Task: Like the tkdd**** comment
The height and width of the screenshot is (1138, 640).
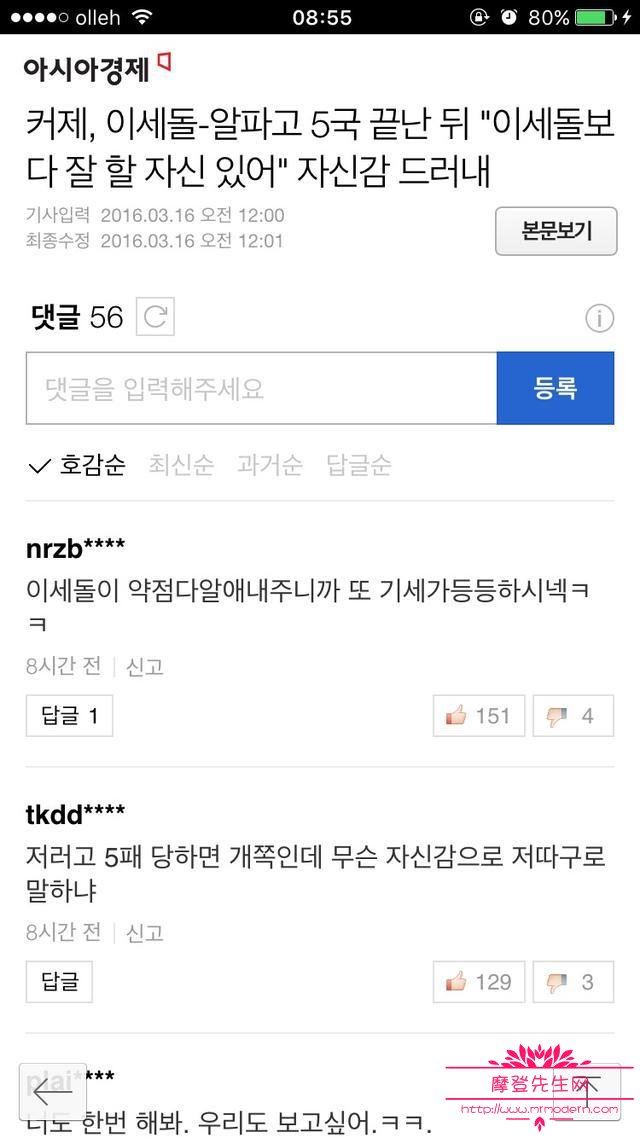Action: pyautogui.click(x=479, y=982)
